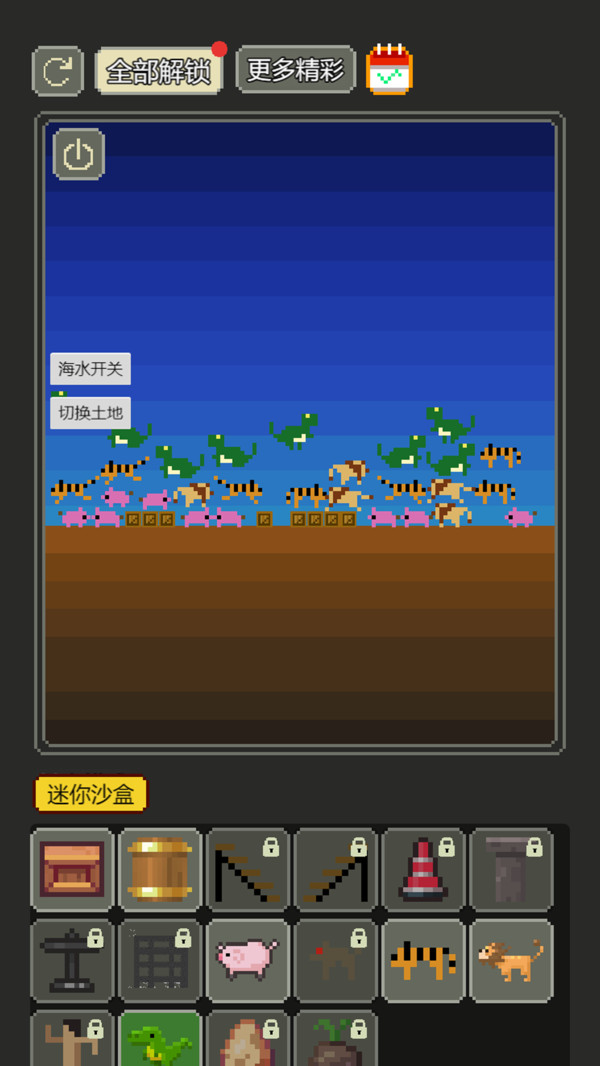Select the wooden barrel item

[160, 869]
